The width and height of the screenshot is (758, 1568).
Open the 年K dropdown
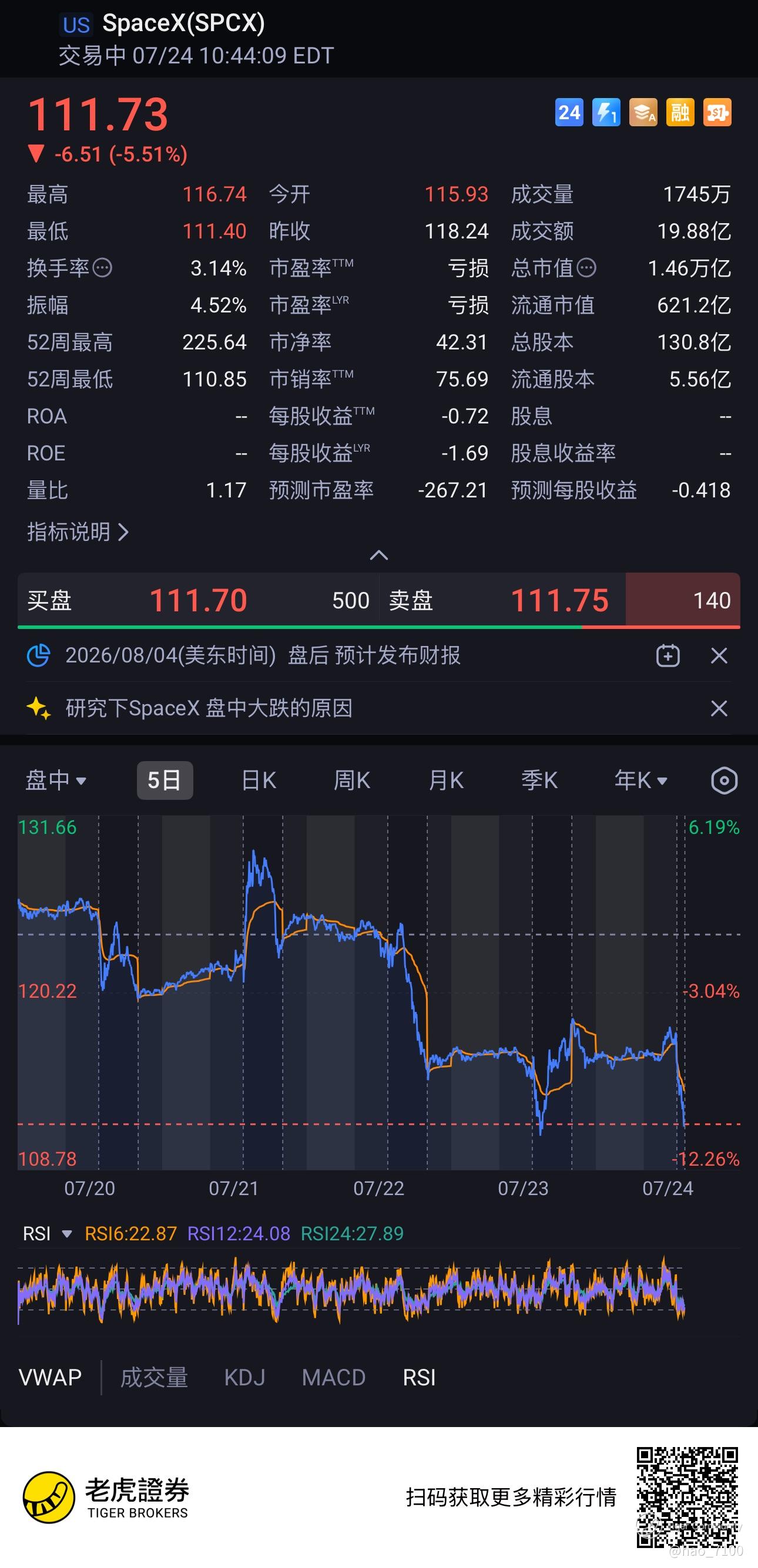pos(641,780)
